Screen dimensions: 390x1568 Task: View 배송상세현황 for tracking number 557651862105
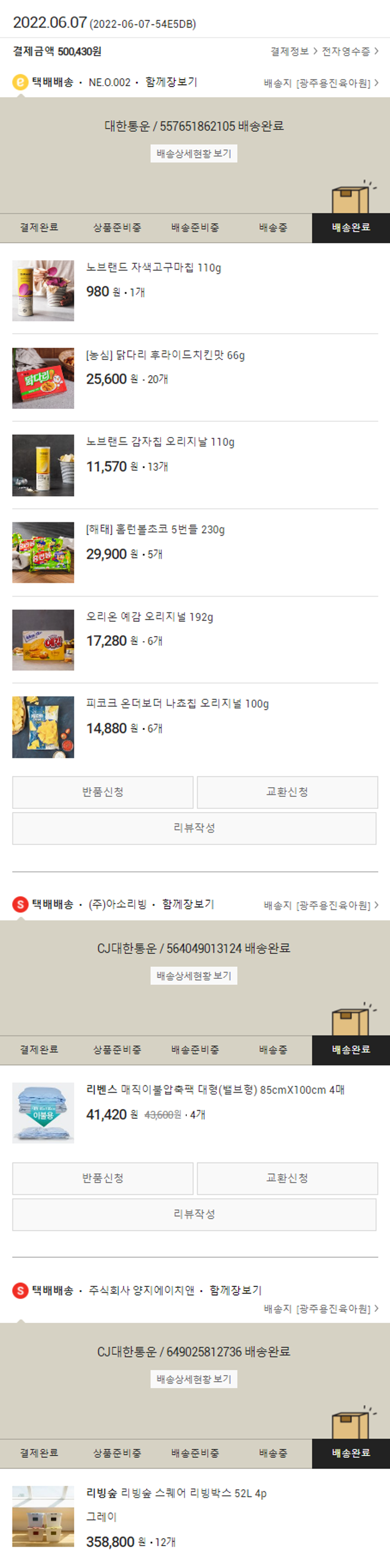(x=194, y=153)
